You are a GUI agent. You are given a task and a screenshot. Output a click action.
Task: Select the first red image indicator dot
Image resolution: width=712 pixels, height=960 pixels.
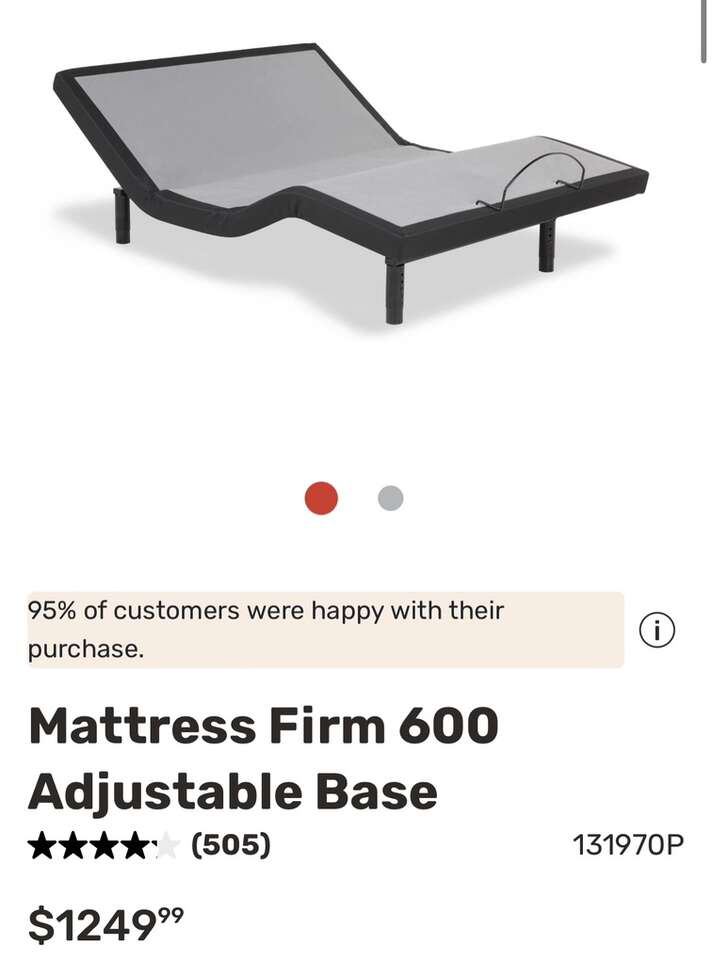pyautogui.click(x=321, y=498)
